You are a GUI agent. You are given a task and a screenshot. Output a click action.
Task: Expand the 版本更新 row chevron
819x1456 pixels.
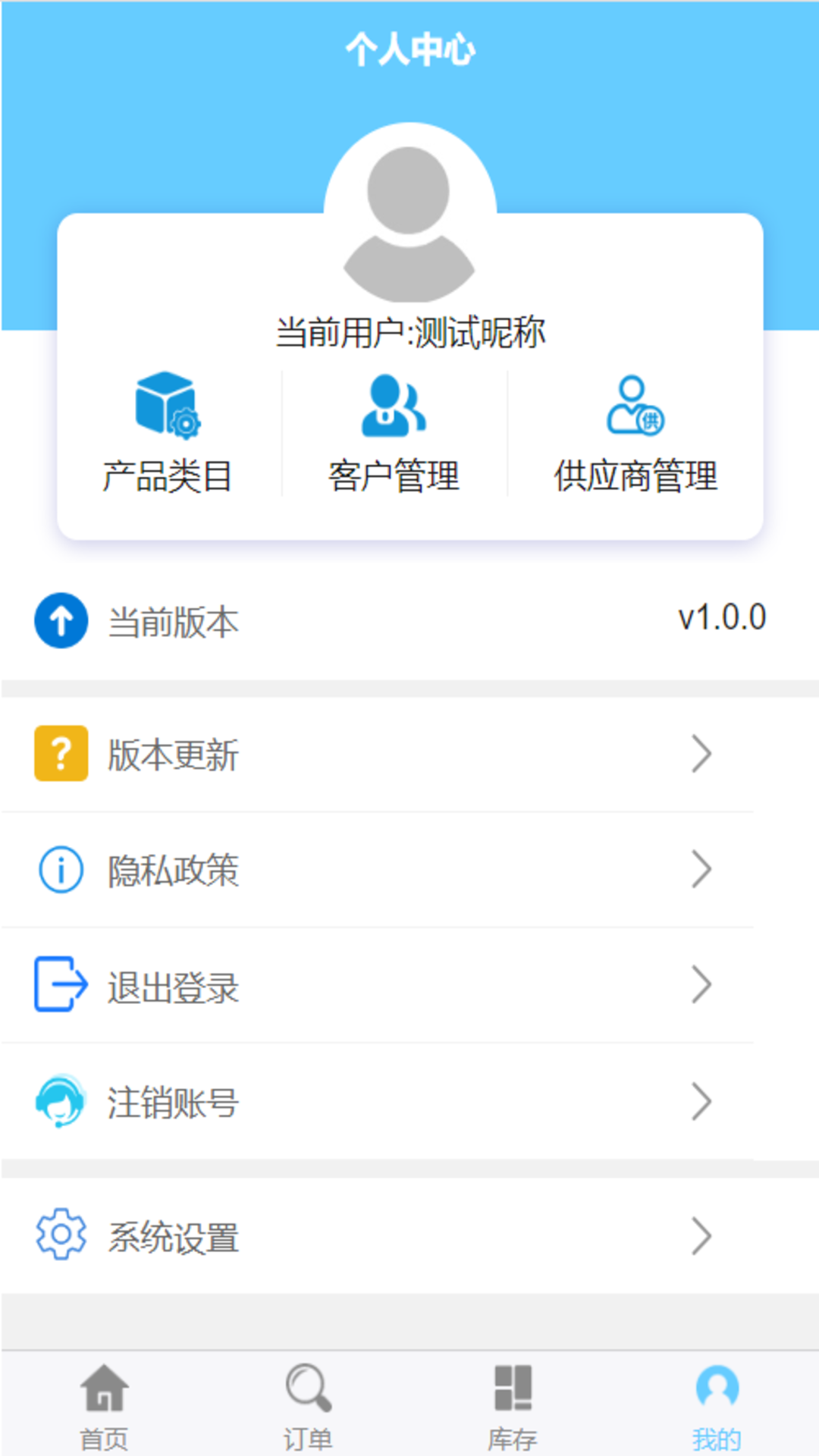[701, 754]
